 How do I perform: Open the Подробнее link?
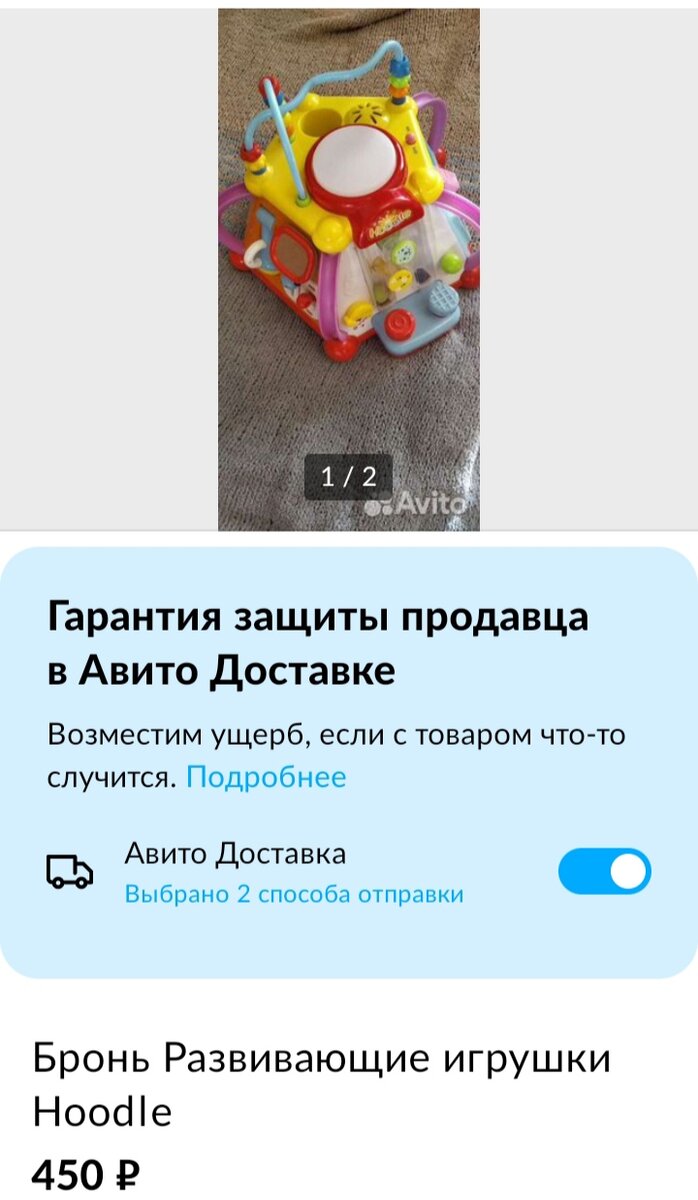click(x=266, y=777)
